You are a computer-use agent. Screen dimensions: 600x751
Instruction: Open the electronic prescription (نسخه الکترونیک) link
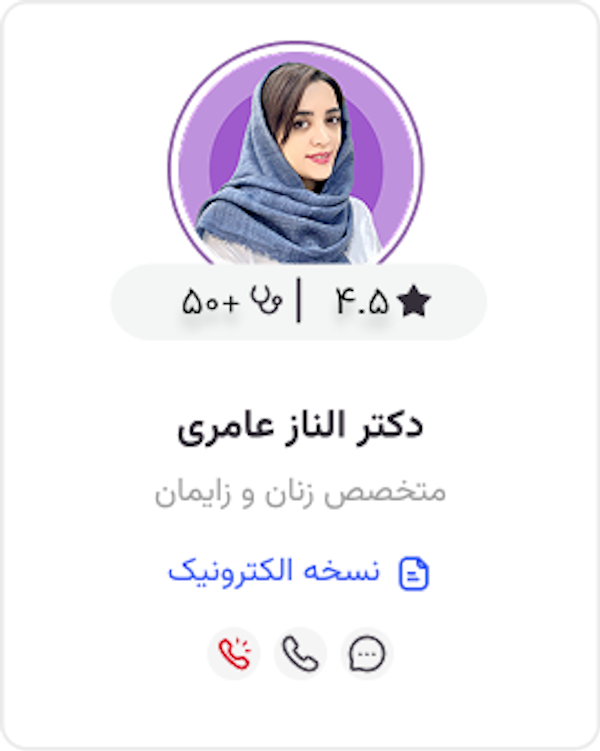(298, 572)
